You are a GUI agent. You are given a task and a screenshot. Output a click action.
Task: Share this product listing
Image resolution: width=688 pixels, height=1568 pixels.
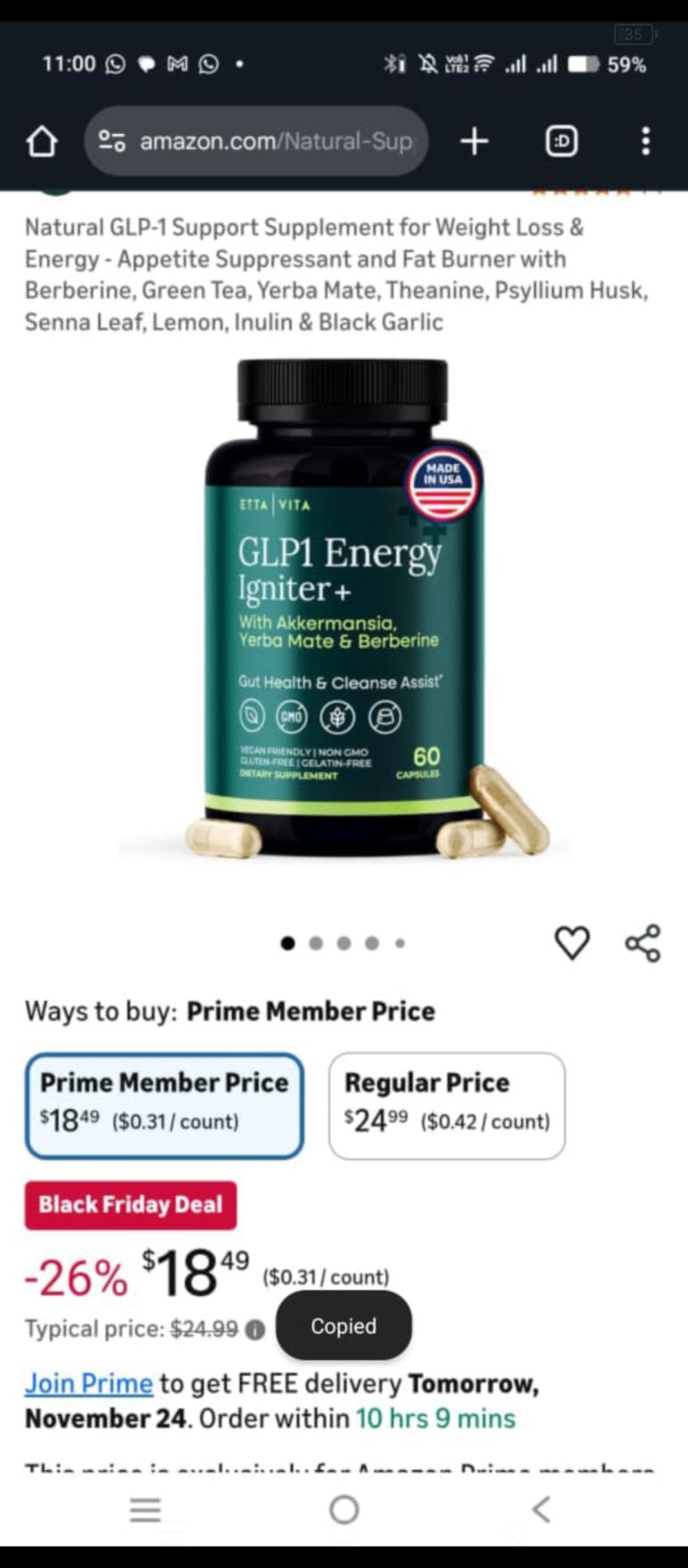(642, 942)
